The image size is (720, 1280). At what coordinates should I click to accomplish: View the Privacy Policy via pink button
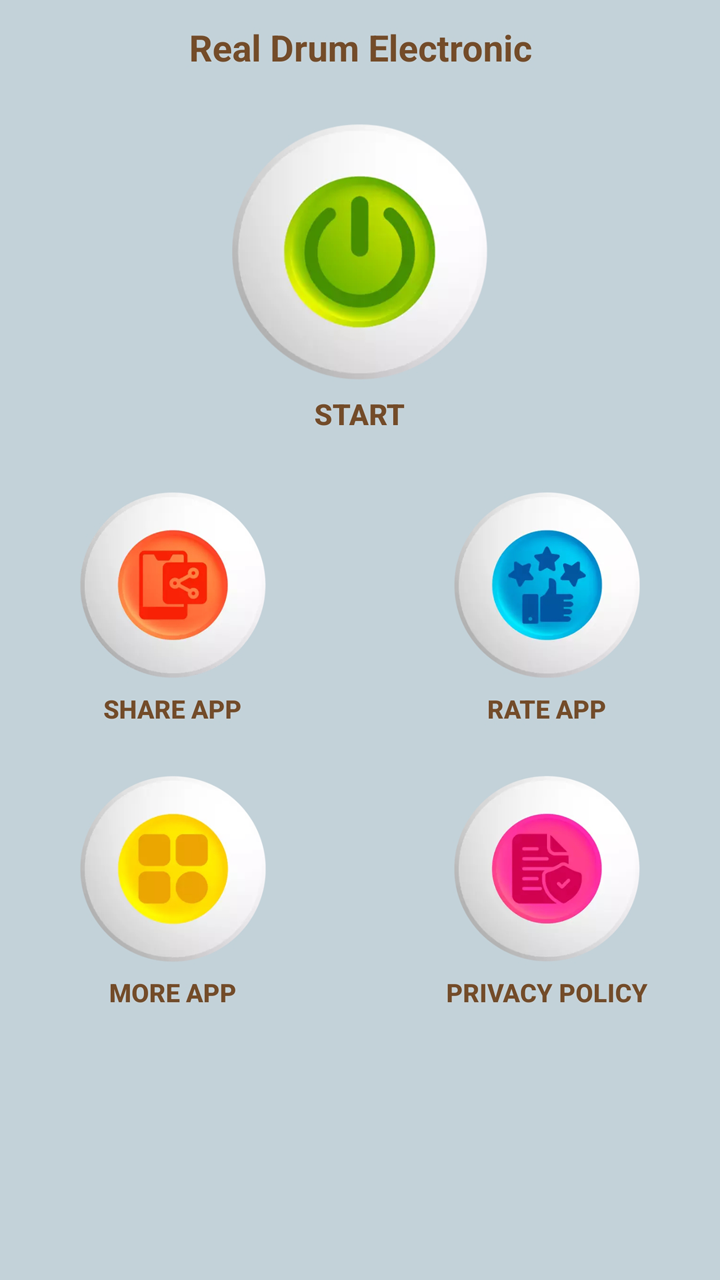tap(547, 869)
